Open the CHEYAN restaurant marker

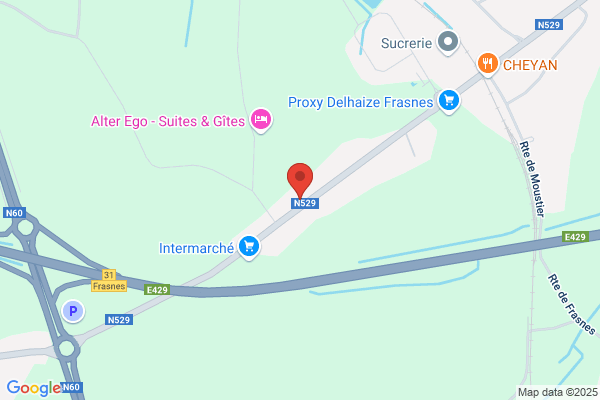488,64
